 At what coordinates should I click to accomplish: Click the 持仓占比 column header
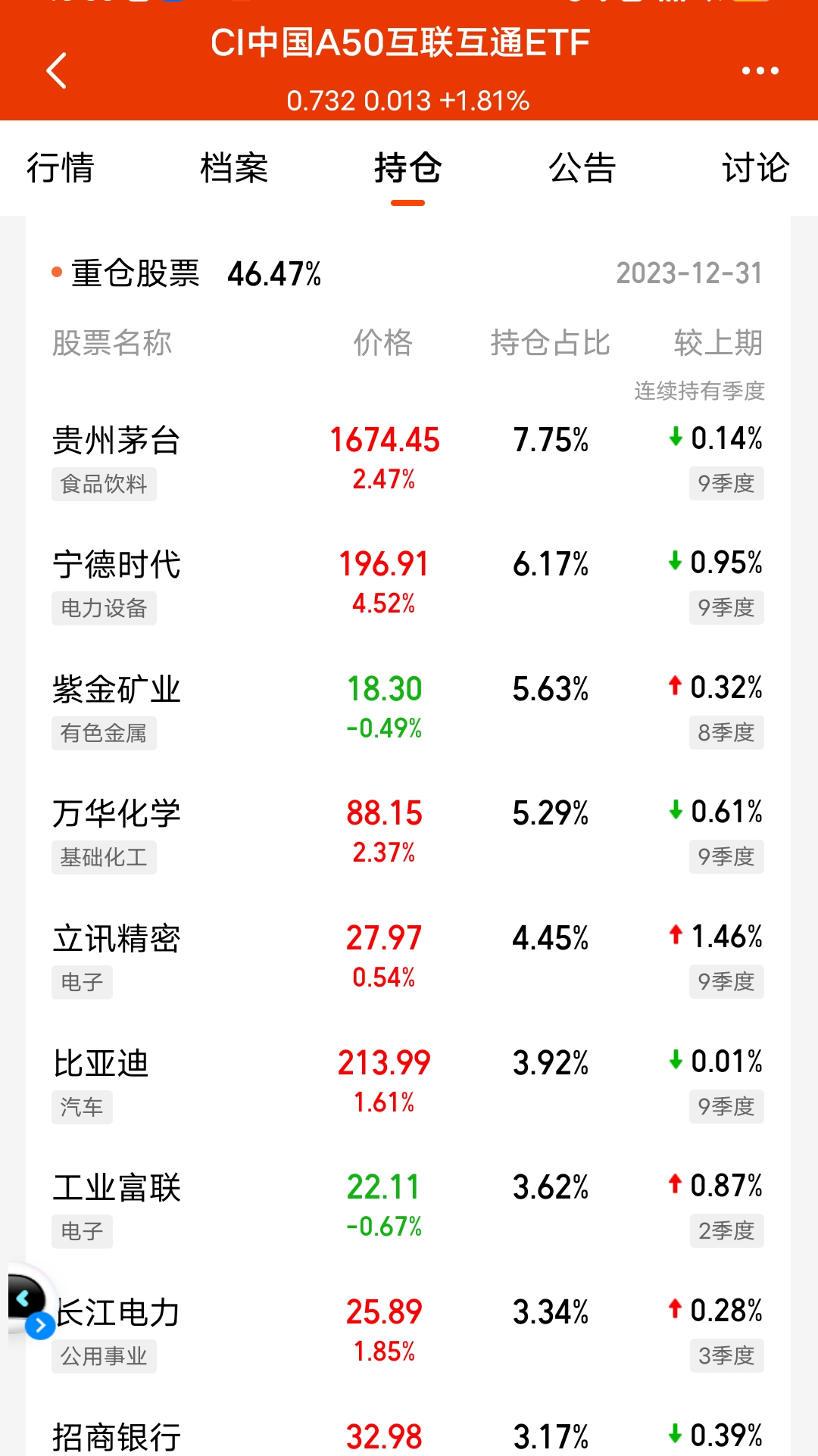[551, 343]
